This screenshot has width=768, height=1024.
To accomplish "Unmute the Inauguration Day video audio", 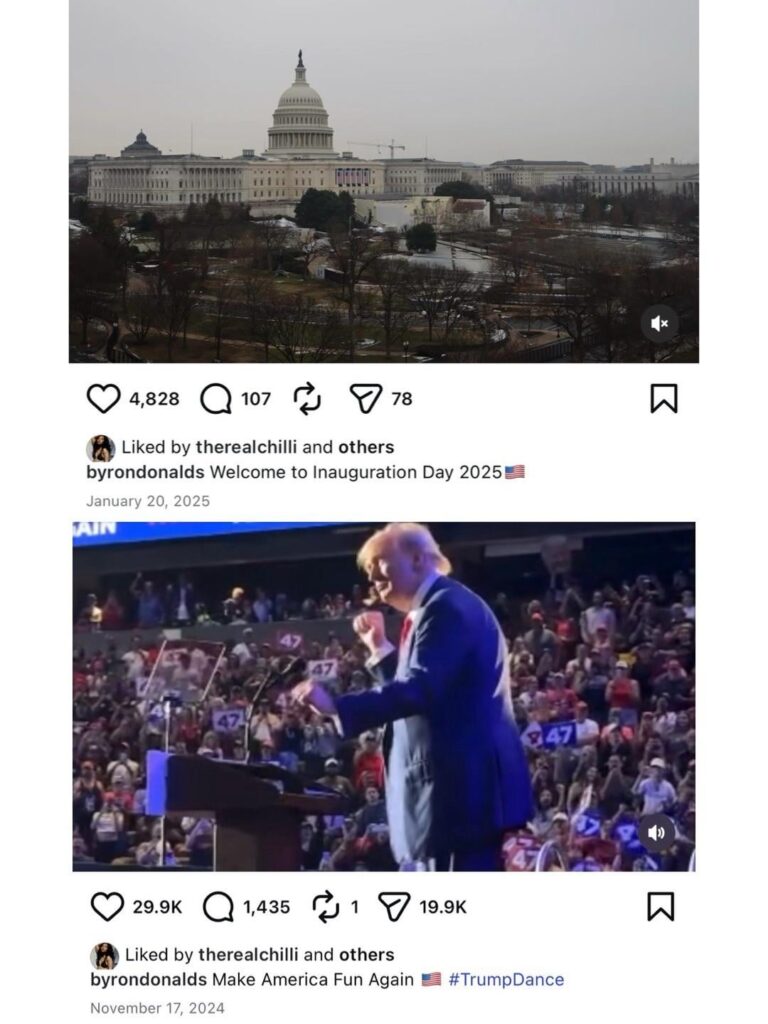I will [658, 324].
